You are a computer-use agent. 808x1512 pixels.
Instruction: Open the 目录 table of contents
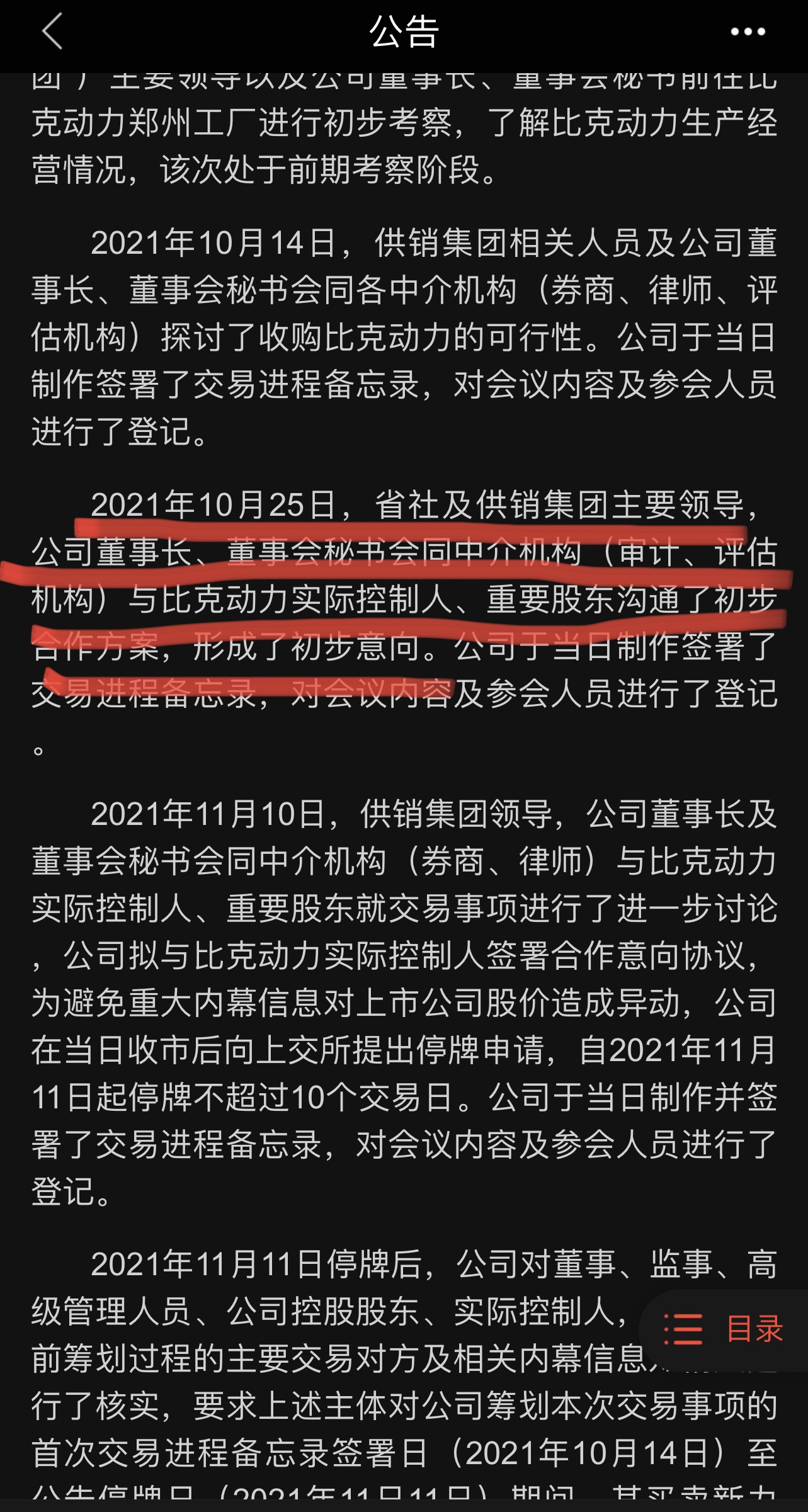point(724,1329)
